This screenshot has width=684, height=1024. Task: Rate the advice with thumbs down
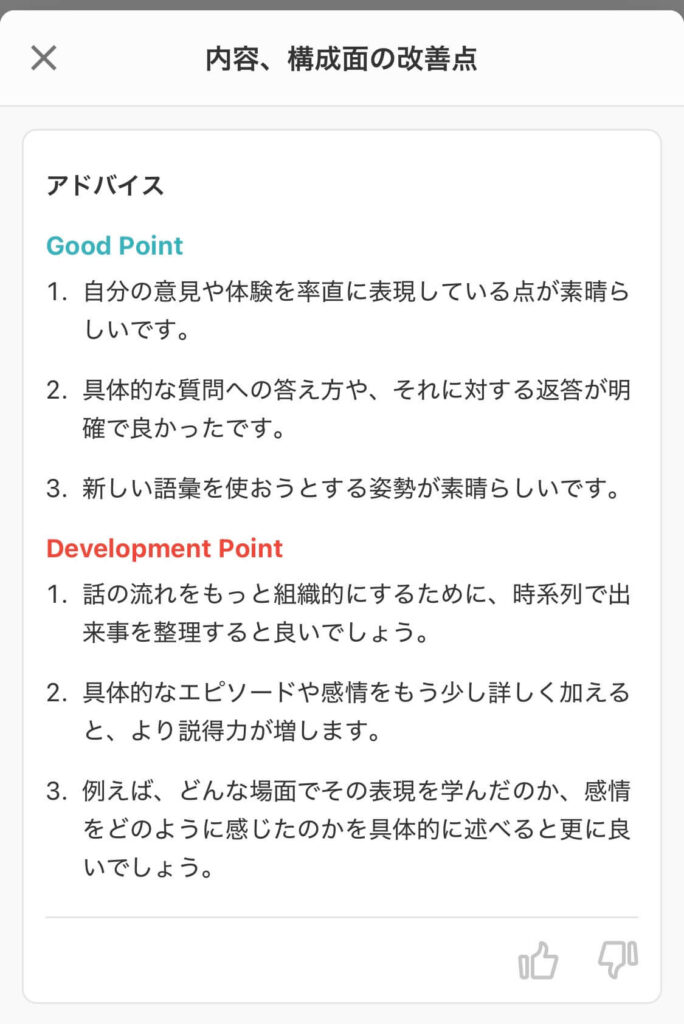[x=617, y=959]
